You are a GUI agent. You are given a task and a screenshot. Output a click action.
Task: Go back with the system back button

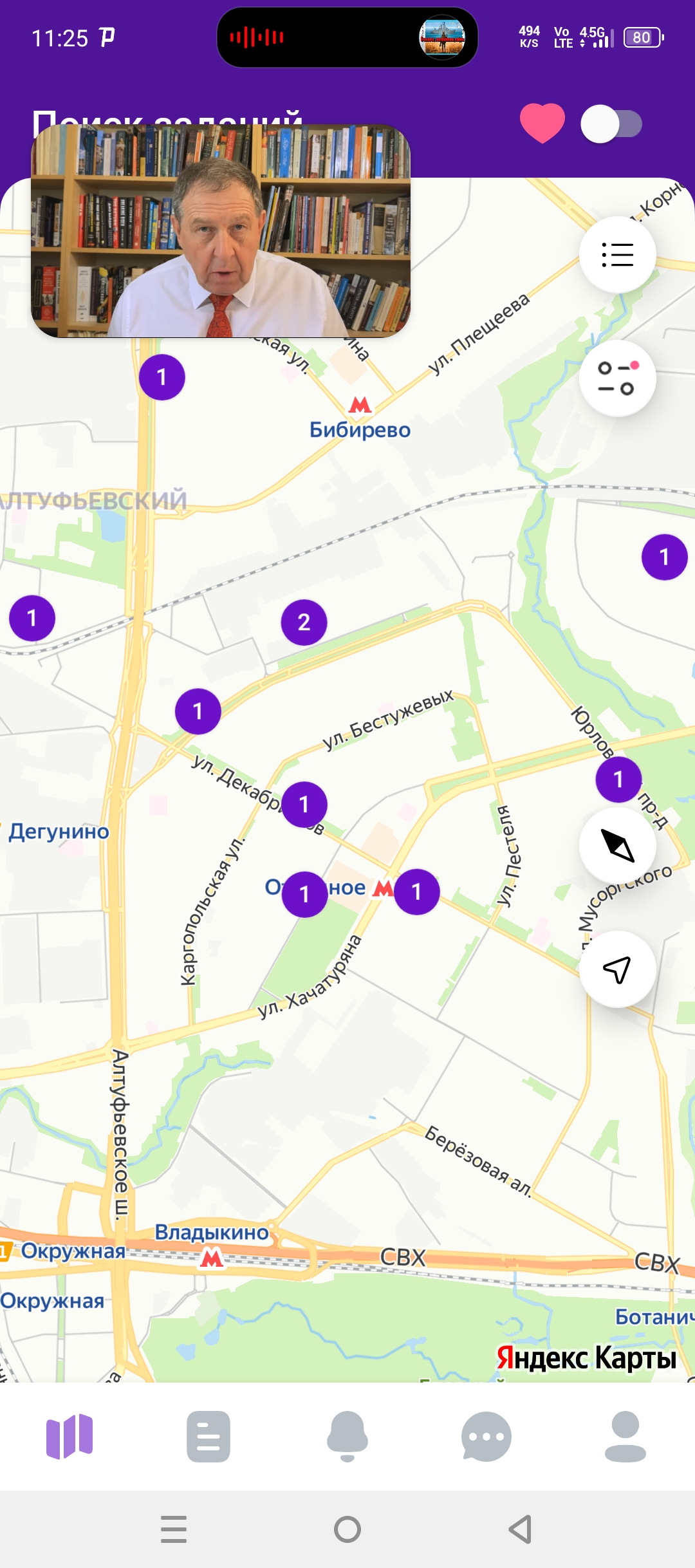point(521,1529)
